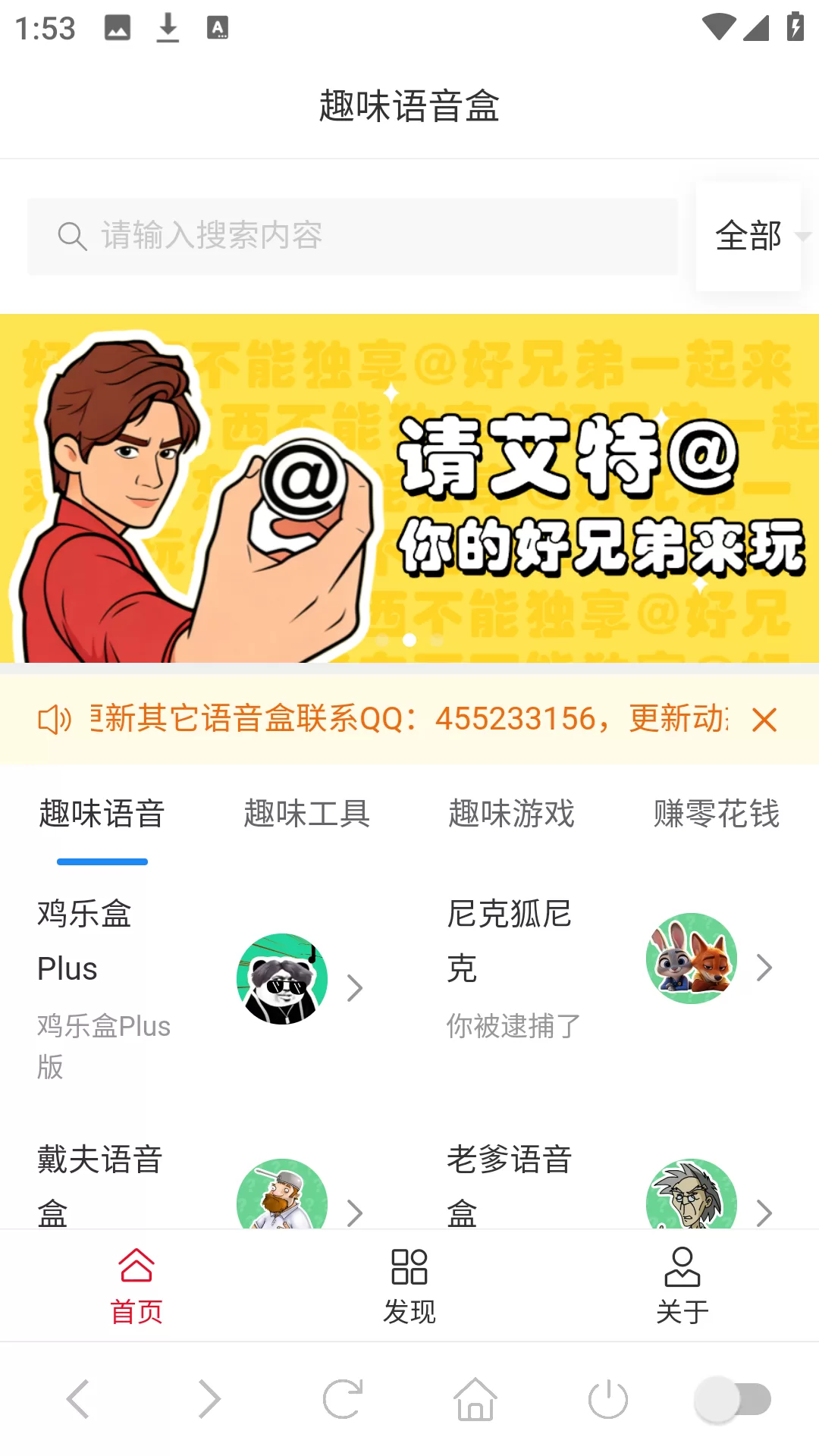Tap the 发现 grid icon in bottom navigation

pos(409,1265)
